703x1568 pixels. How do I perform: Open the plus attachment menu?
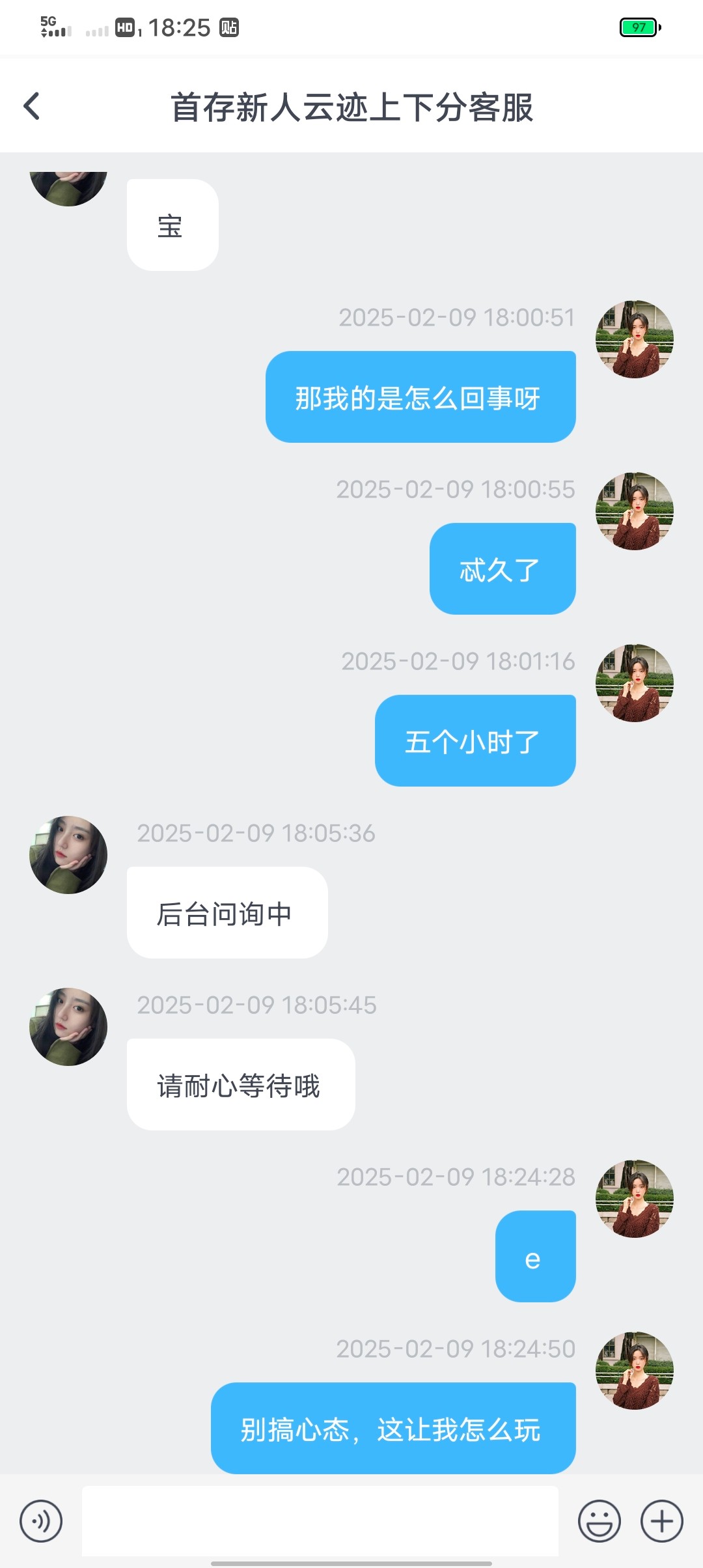(x=661, y=1521)
